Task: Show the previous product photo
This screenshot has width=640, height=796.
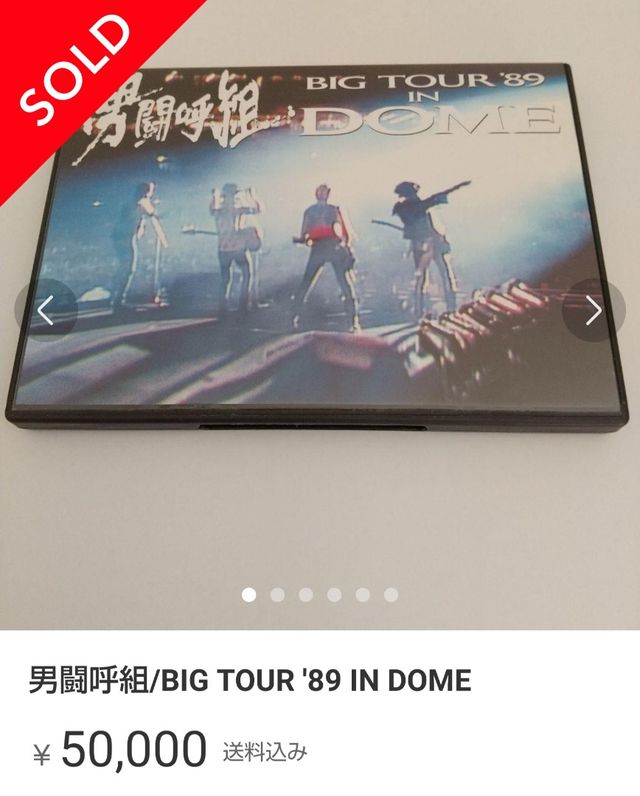Action: pyautogui.click(x=45, y=310)
